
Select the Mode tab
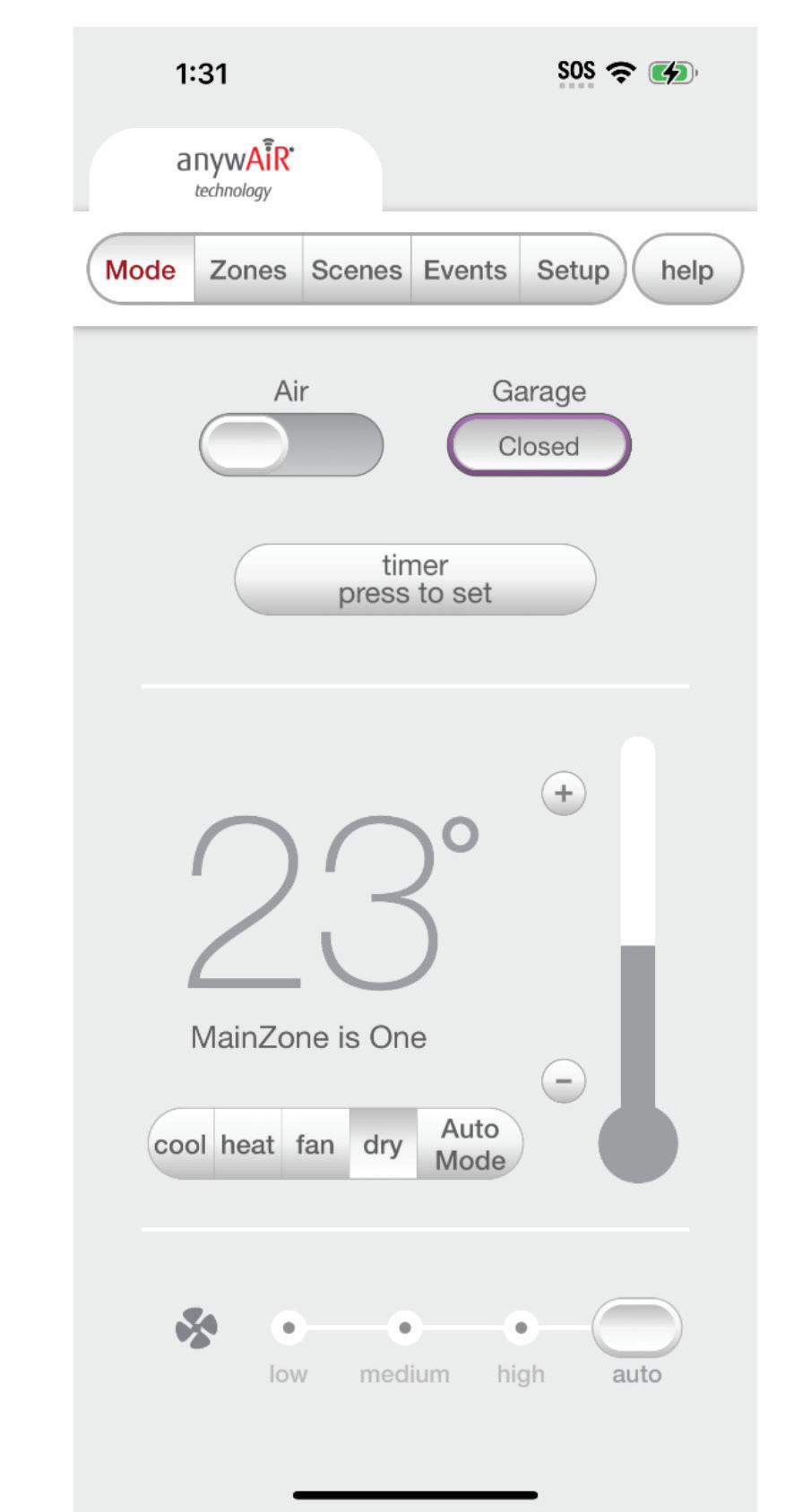coord(141,270)
